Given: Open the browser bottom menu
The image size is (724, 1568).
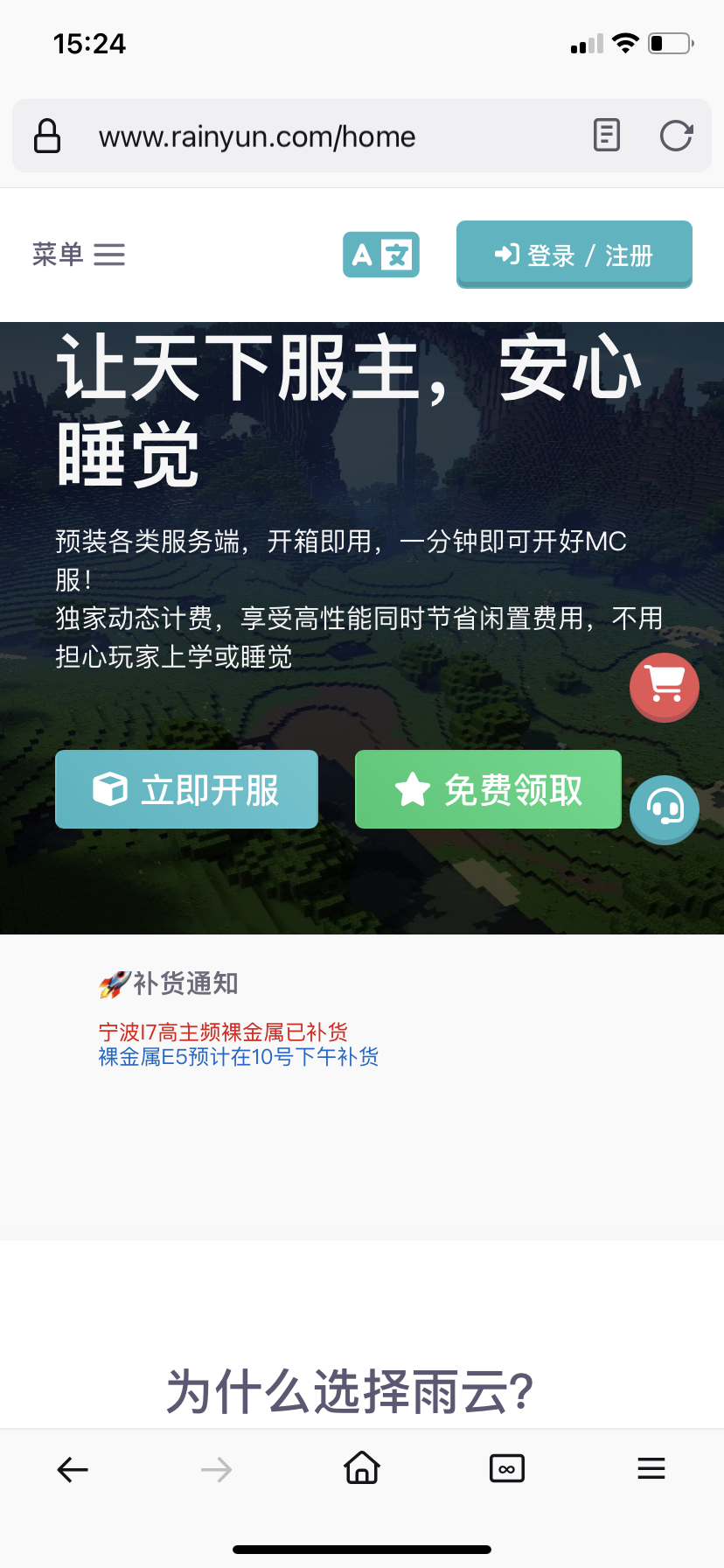Looking at the screenshot, I should (651, 1468).
